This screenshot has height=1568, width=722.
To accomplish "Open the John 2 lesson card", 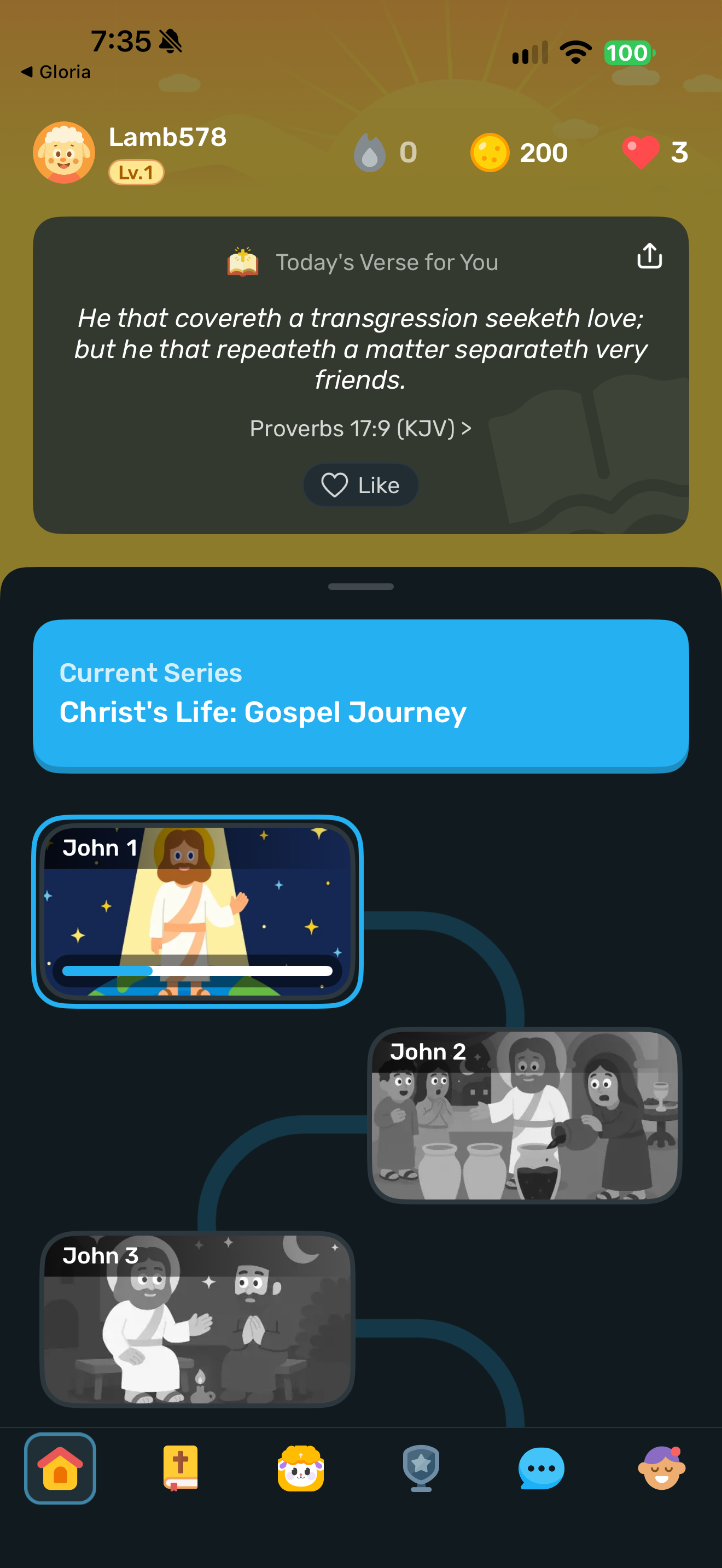I will pos(524,1115).
